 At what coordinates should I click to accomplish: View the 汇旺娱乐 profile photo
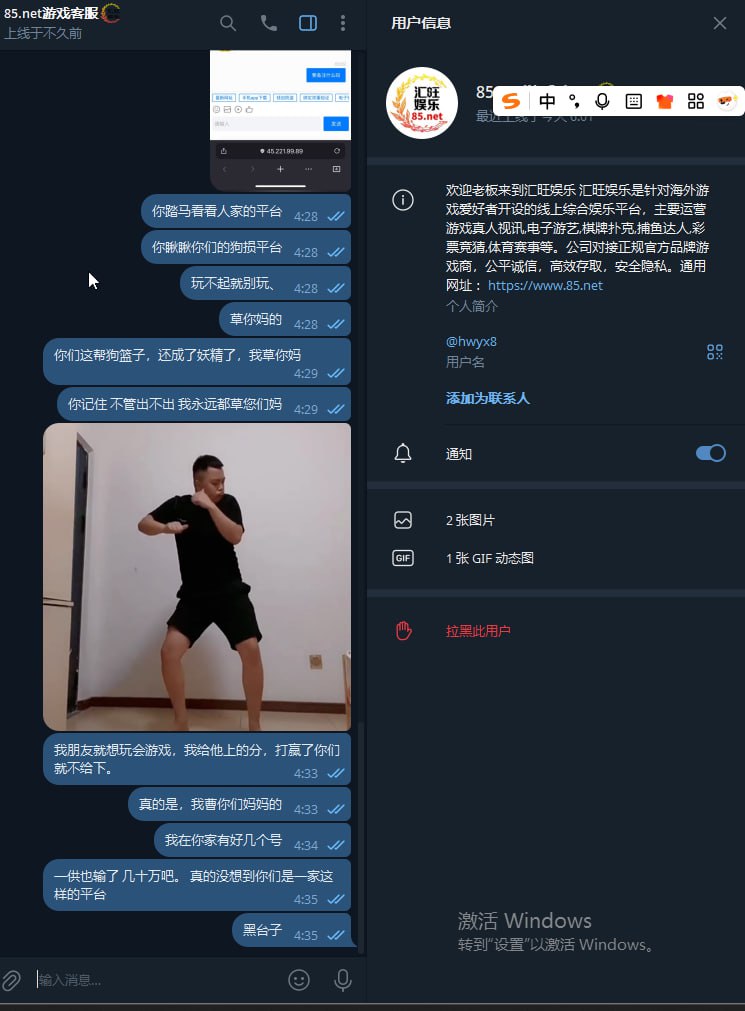[422, 103]
